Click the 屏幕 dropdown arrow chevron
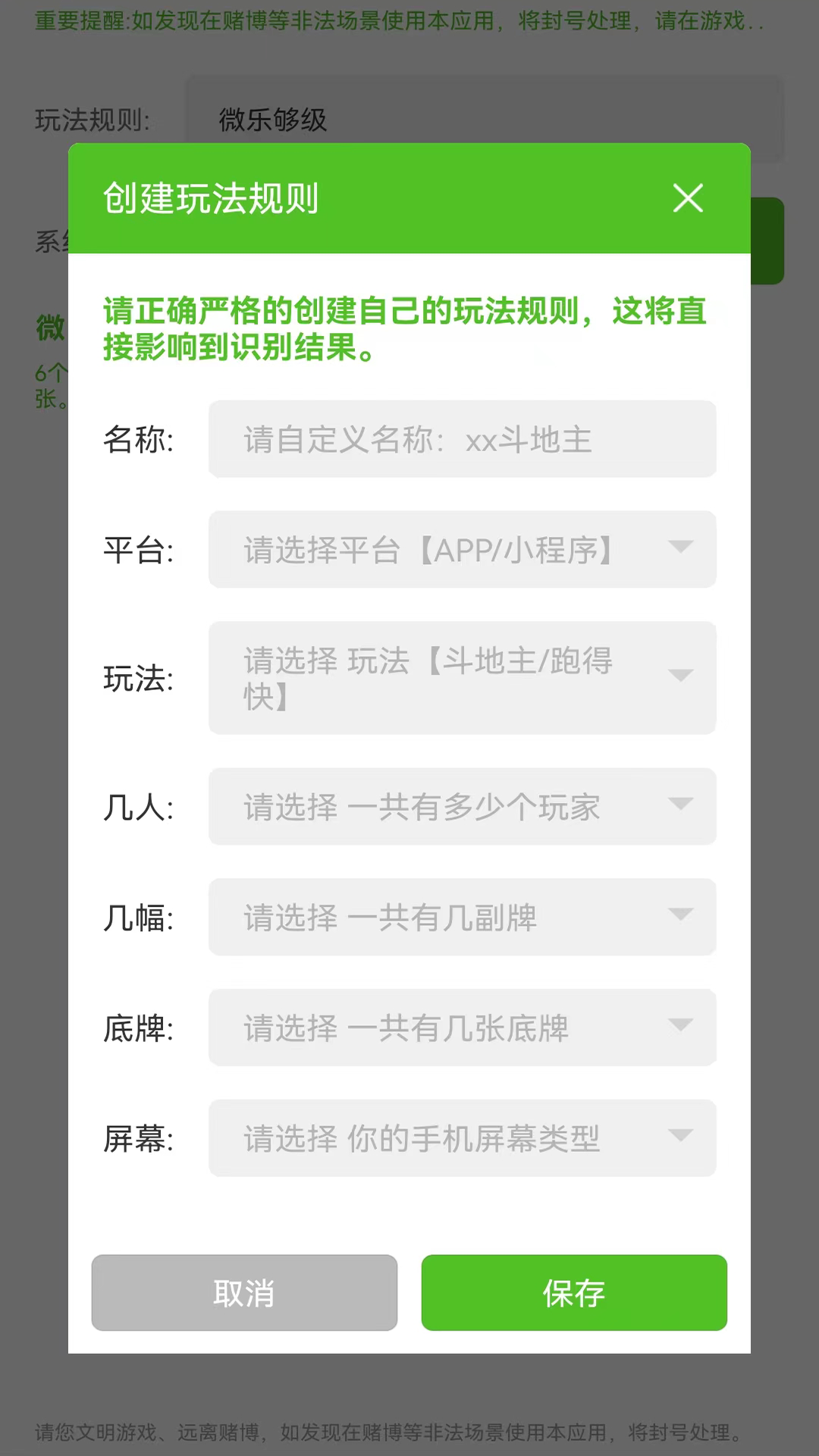819x1456 pixels. [x=681, y=1136]
